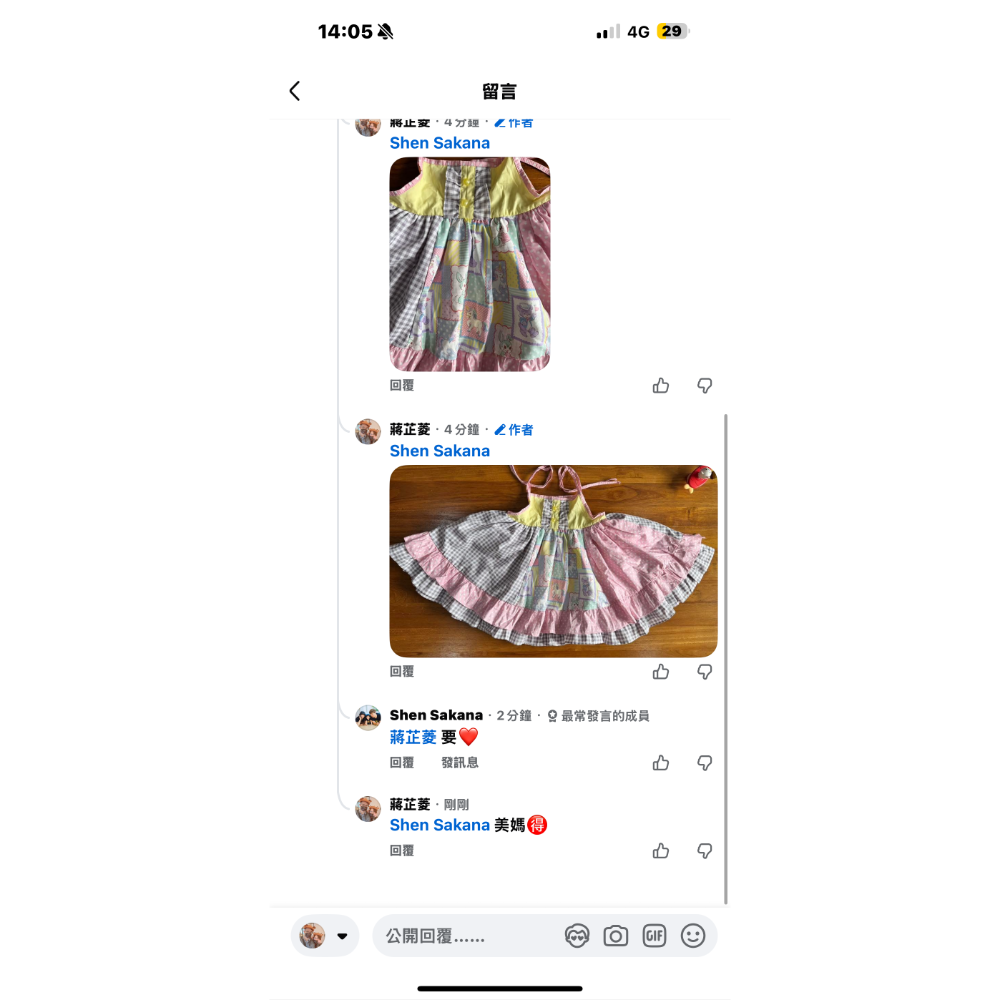The height and width of the screenshot is (1000, 1000).
Task: Switch the commenting profile with avatar dropdown
Action: [325, 936]
